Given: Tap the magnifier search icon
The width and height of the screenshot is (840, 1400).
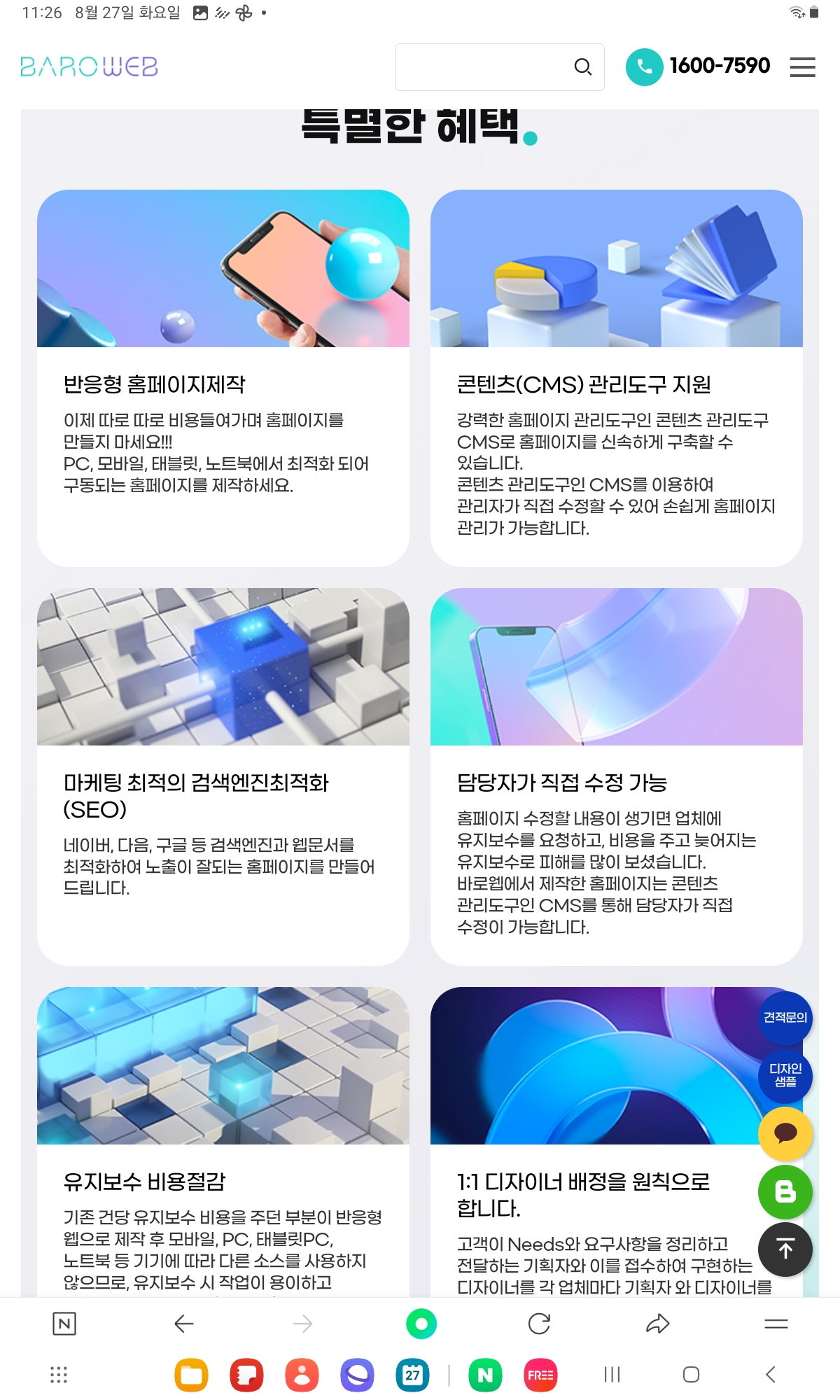Looking at the screenshot, I should (x=582, y=67).
